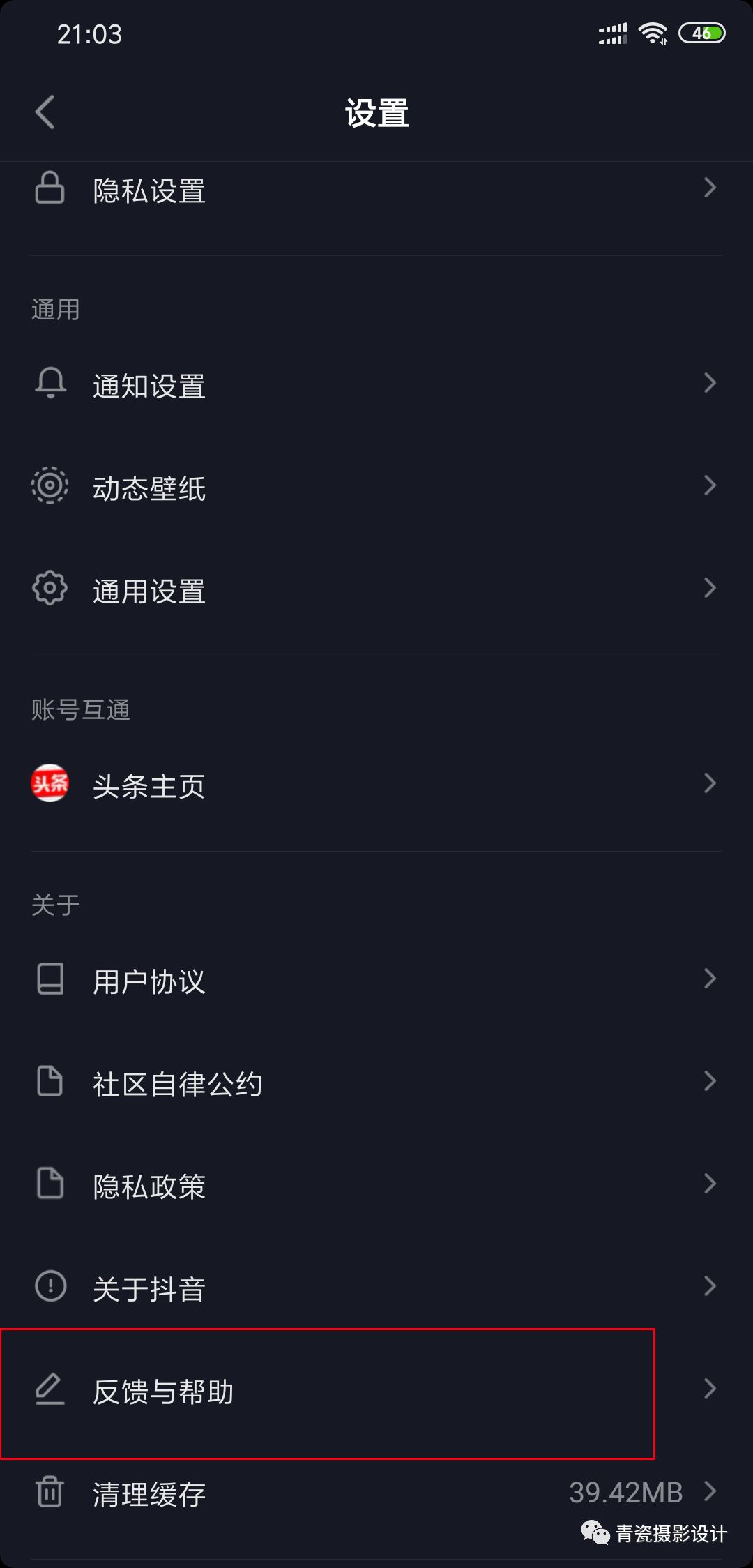Screen dimensions: 753x1568
Task: Open 反馈与帮助
Action: pos(376,1390)
